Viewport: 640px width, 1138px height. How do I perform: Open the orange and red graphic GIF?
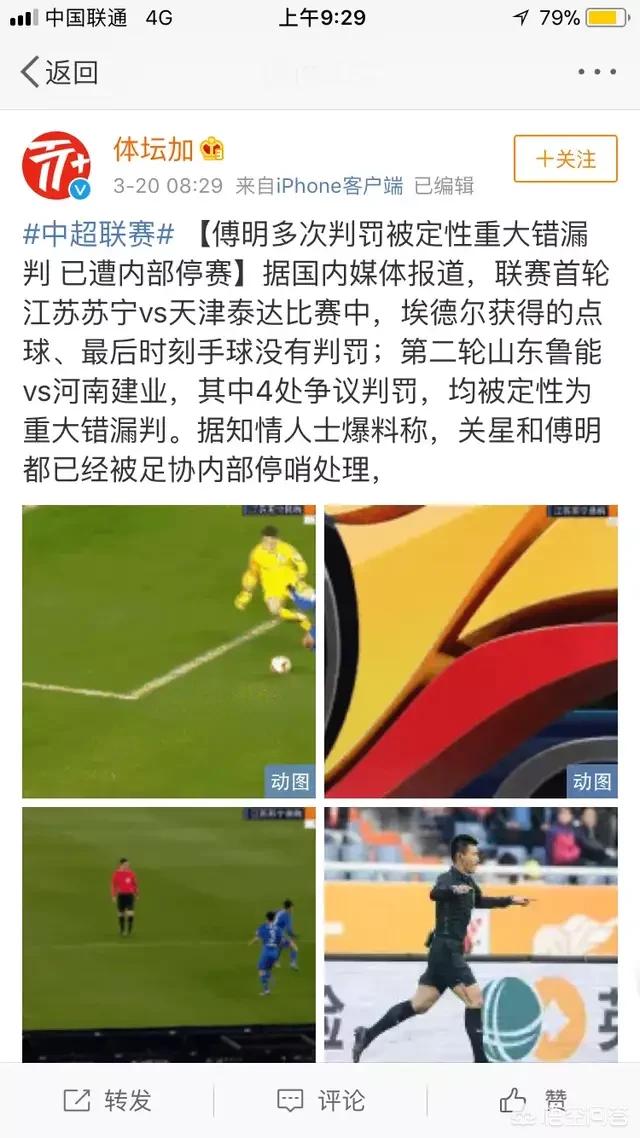click(x=470, y=650)
